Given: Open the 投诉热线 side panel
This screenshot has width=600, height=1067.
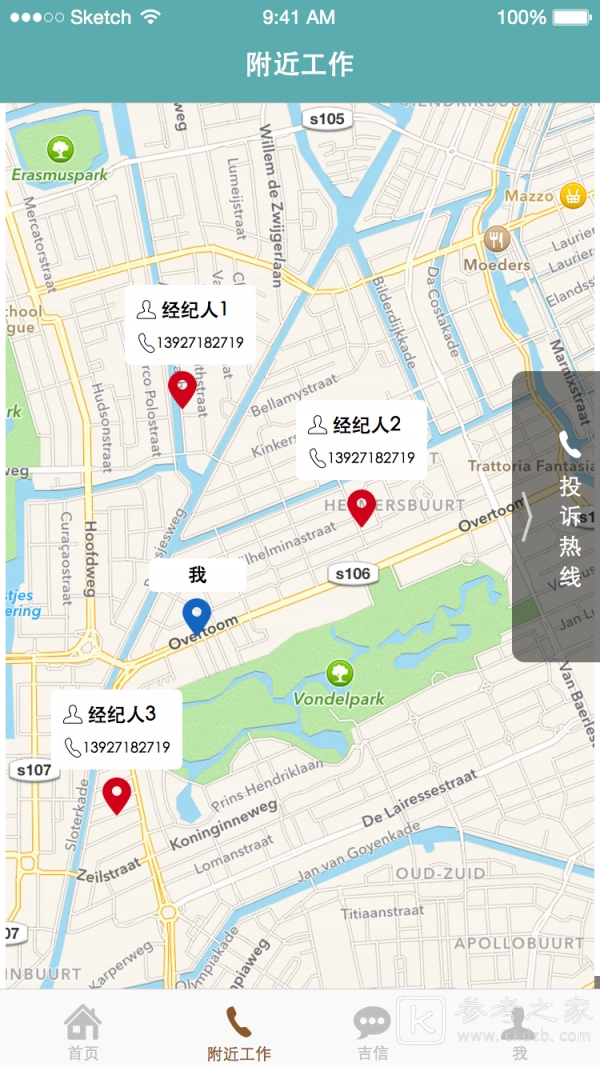Looking at the screenshot, I should [556, 516].
